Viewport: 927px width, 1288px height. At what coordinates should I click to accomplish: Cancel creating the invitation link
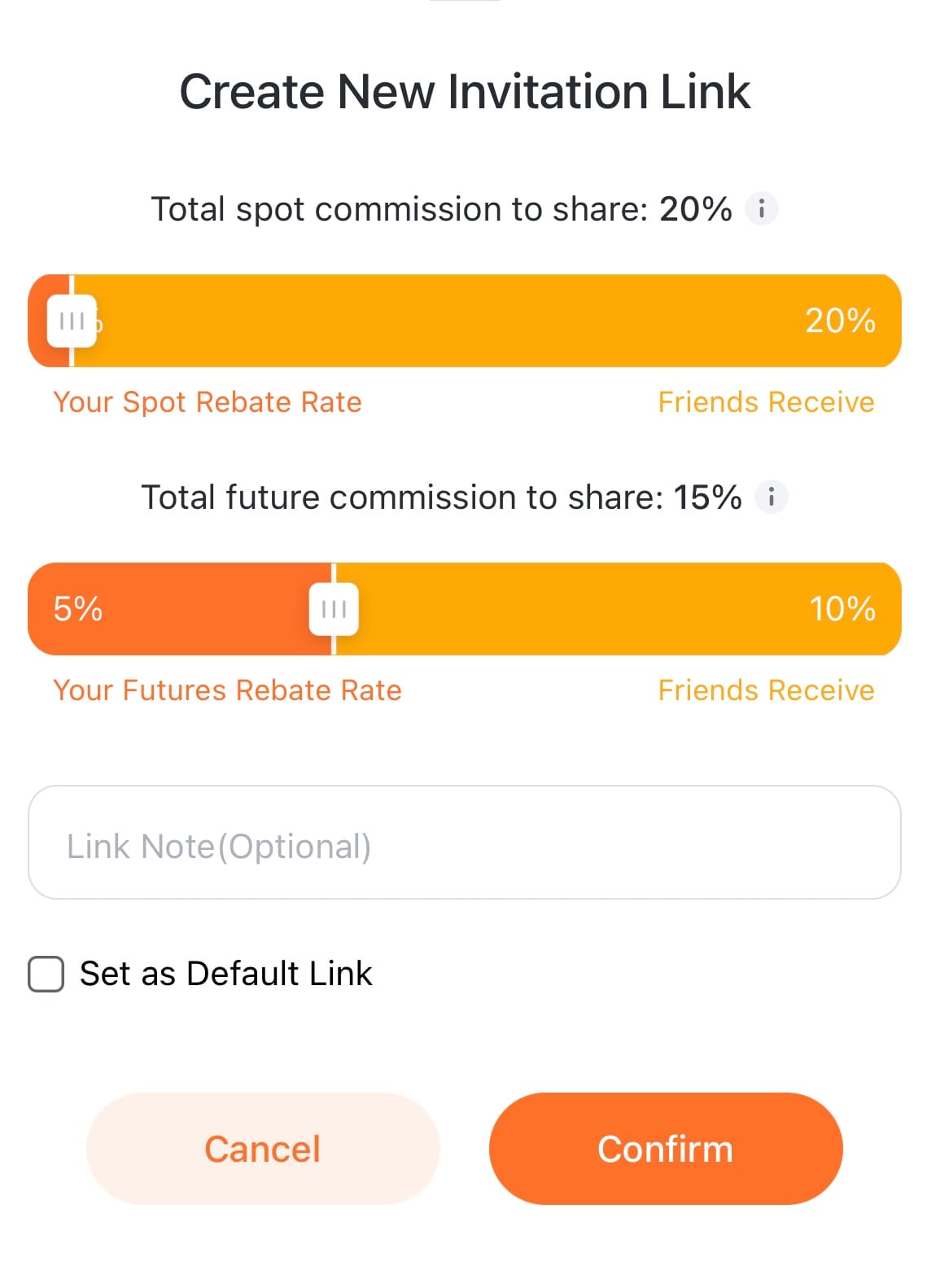pos(263,1149)
